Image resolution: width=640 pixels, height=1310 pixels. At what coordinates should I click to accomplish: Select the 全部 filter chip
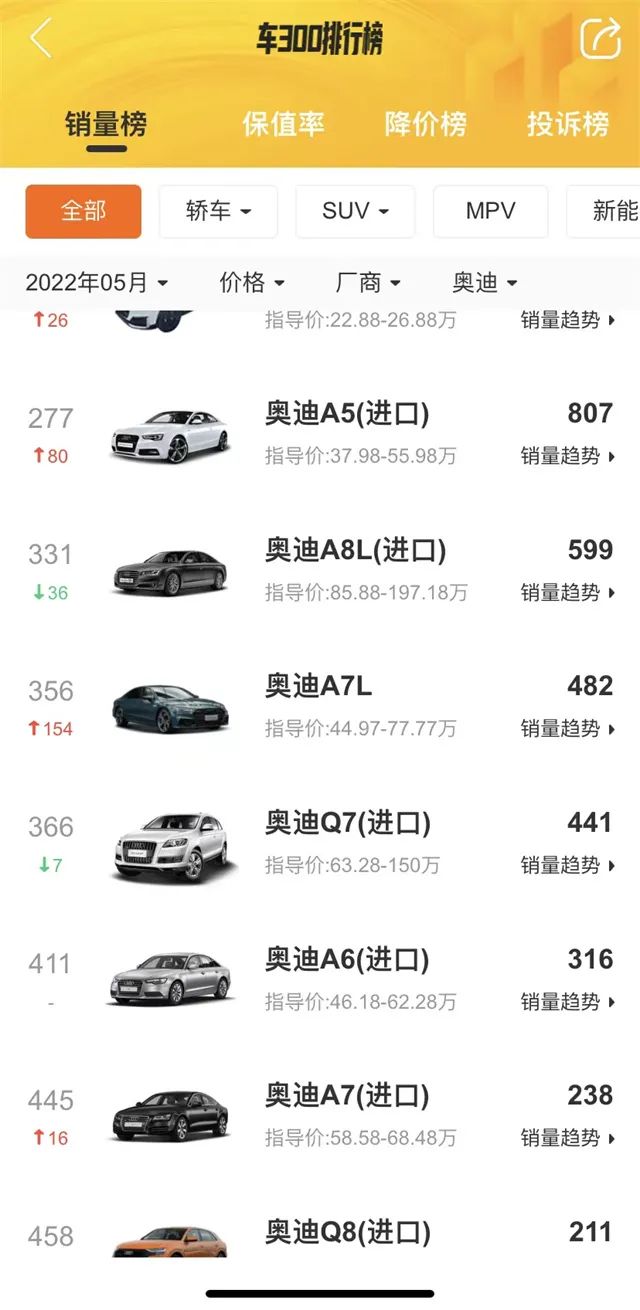[83, 211]
